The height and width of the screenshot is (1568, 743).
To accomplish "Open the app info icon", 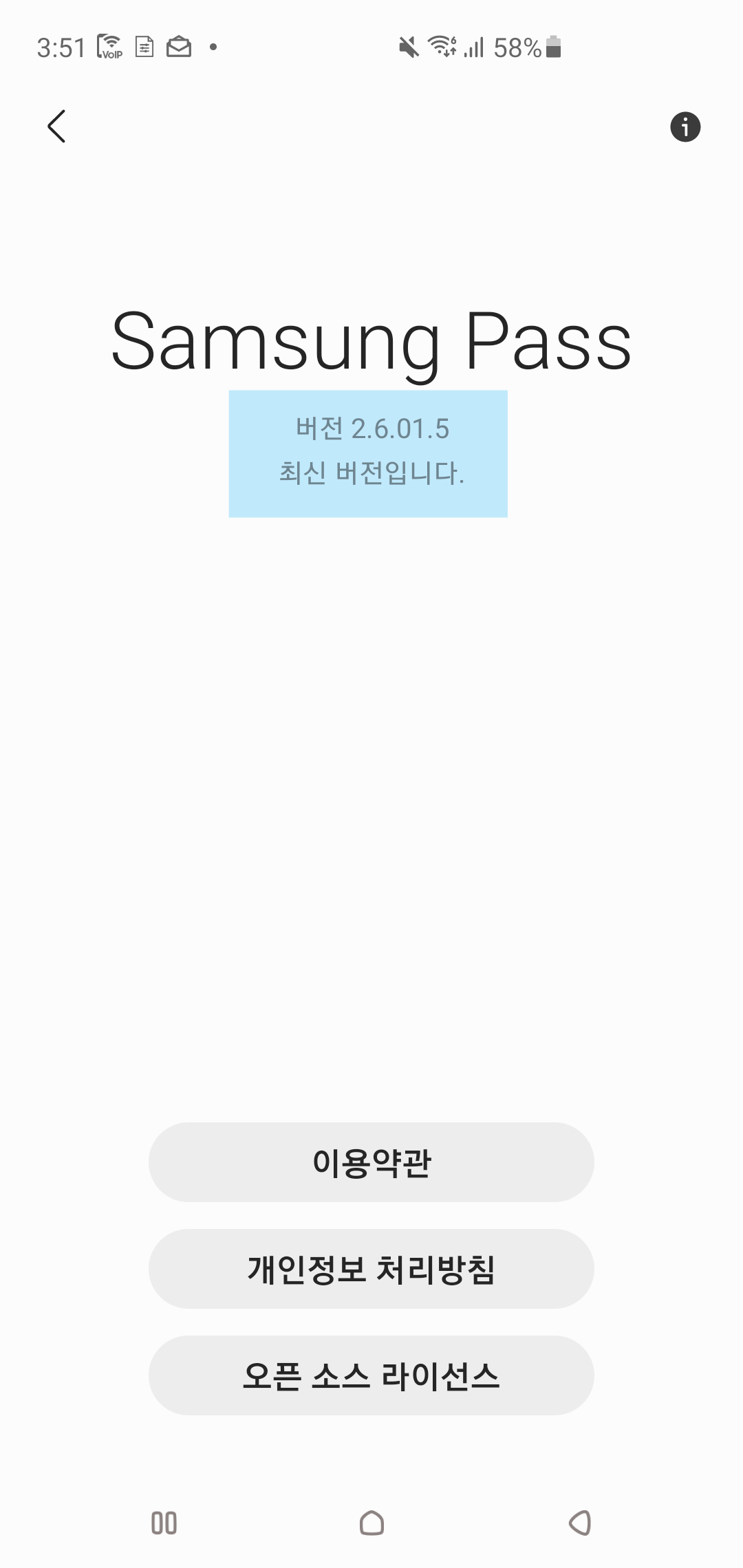I will click(685, 127).
